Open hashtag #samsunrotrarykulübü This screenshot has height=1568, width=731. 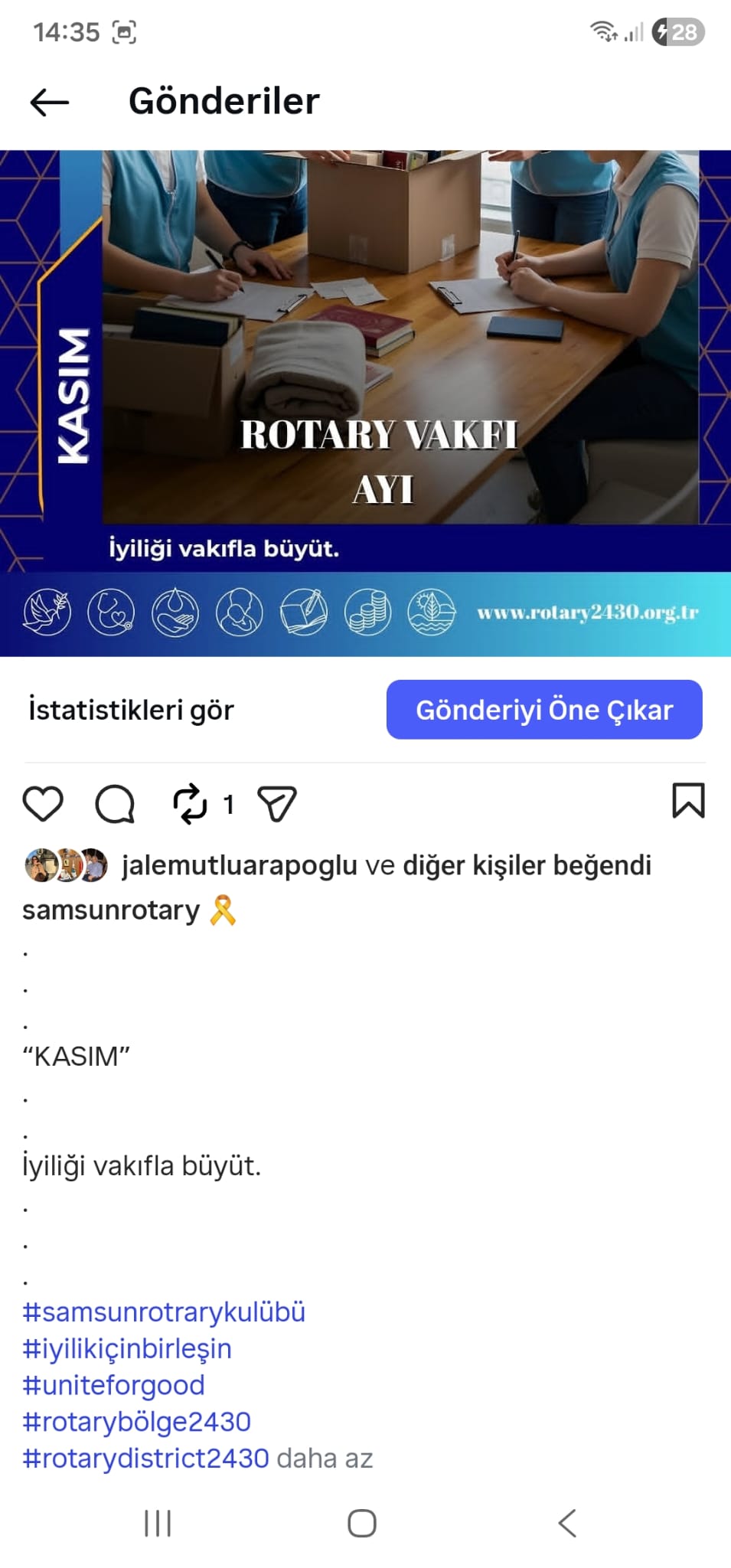[164, 1312]
